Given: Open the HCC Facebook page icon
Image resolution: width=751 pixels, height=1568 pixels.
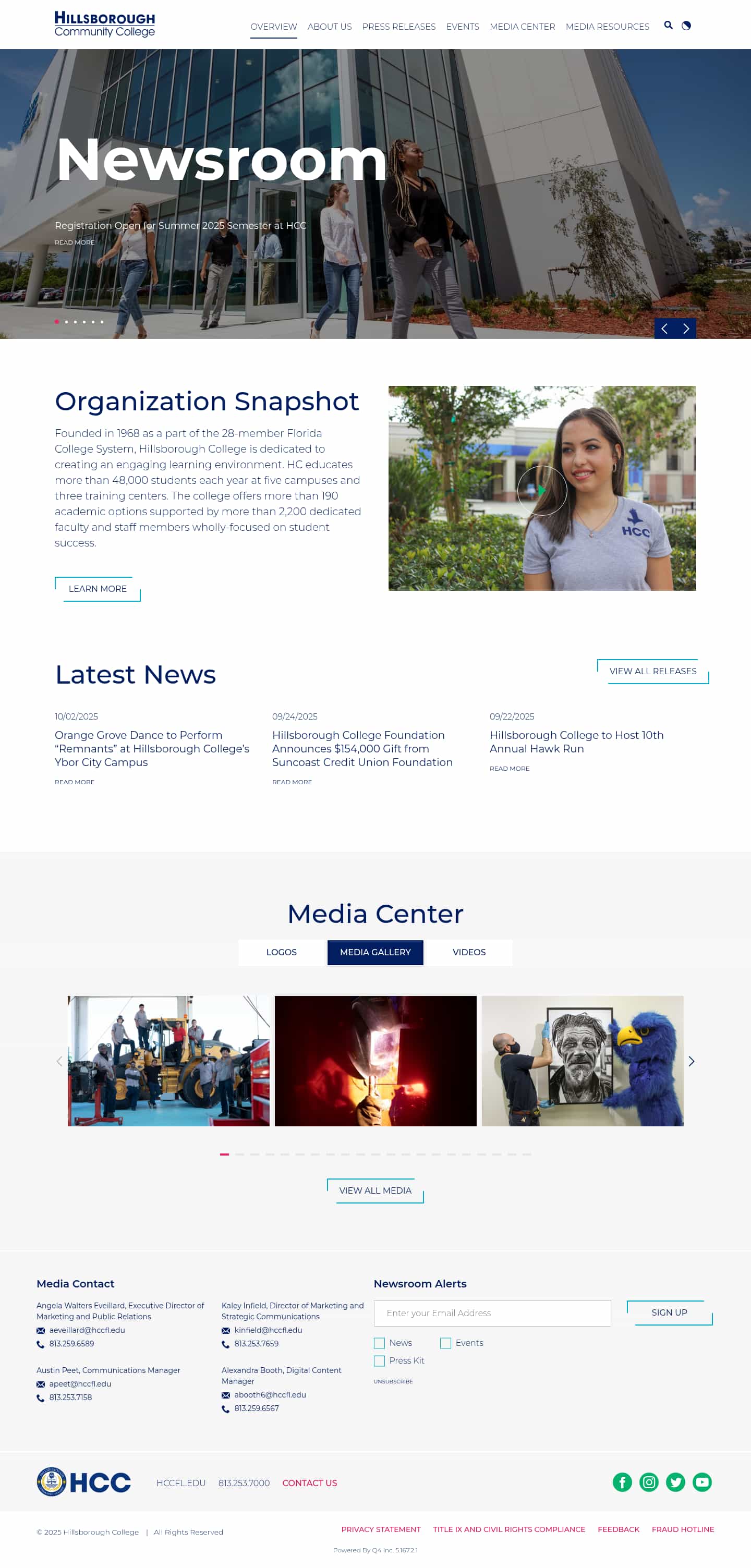Looking at the screenshot, I should (622, 1481).
